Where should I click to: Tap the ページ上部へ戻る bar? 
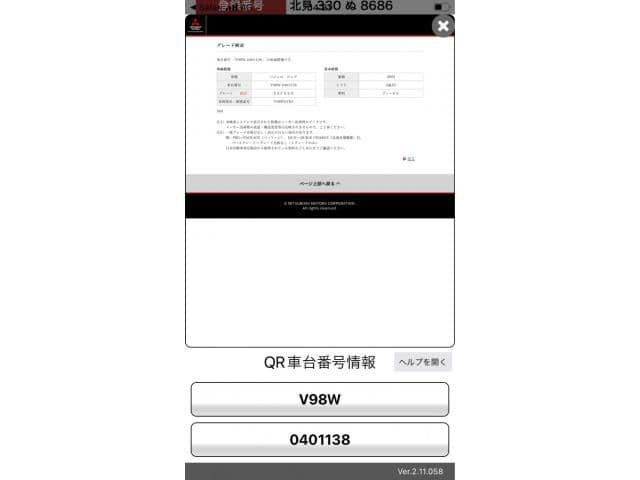point(320,184)
